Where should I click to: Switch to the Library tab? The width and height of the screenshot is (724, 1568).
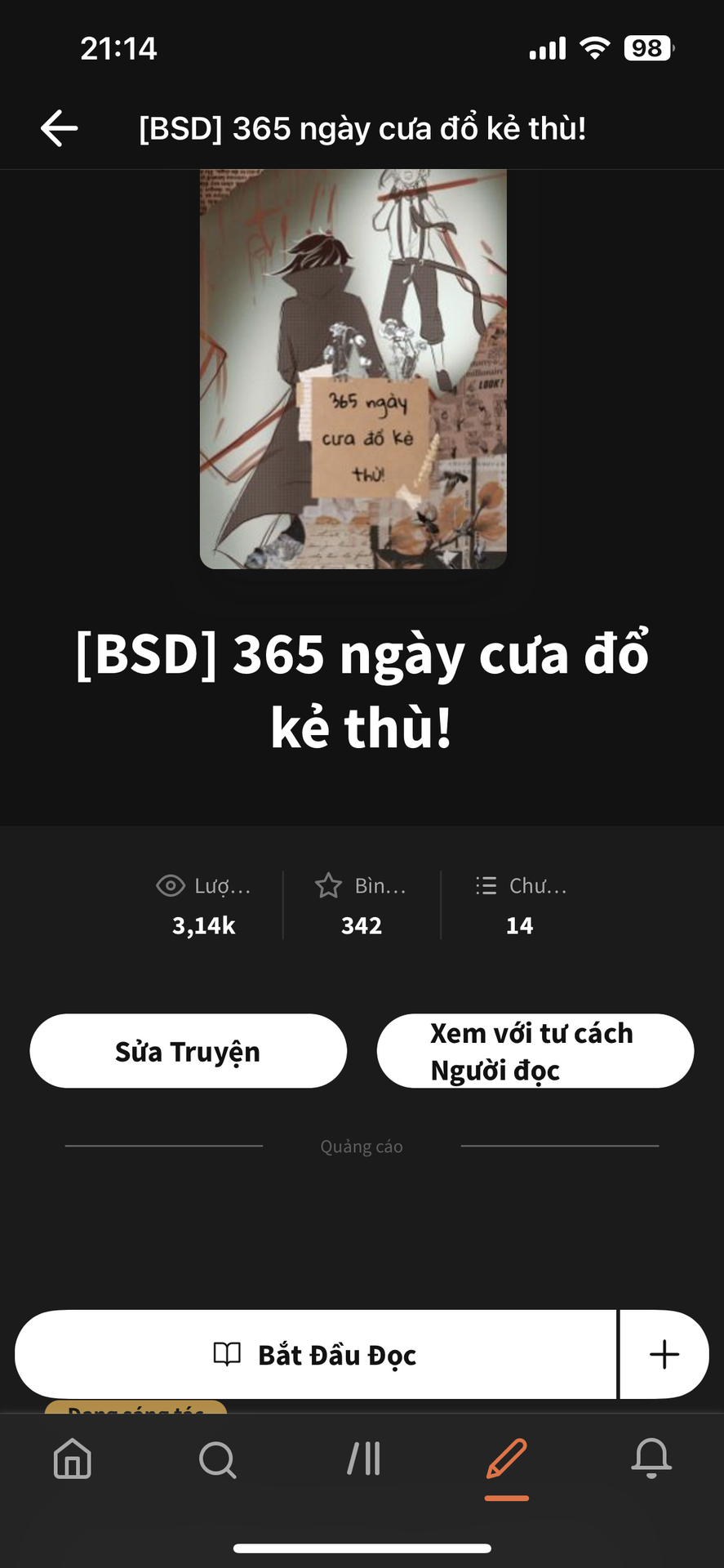[363, 1459]
